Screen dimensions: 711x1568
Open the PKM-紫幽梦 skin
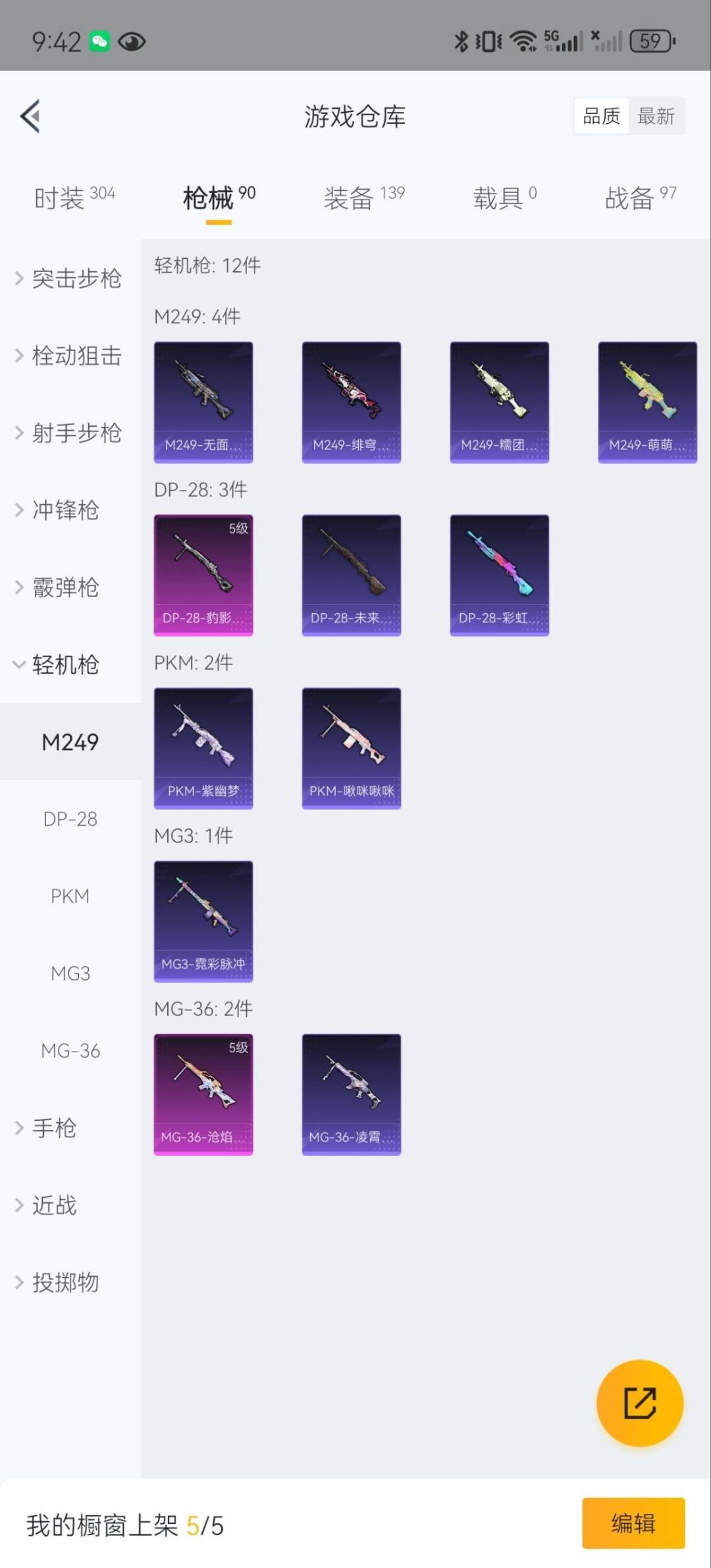click(x=203, y=748)
